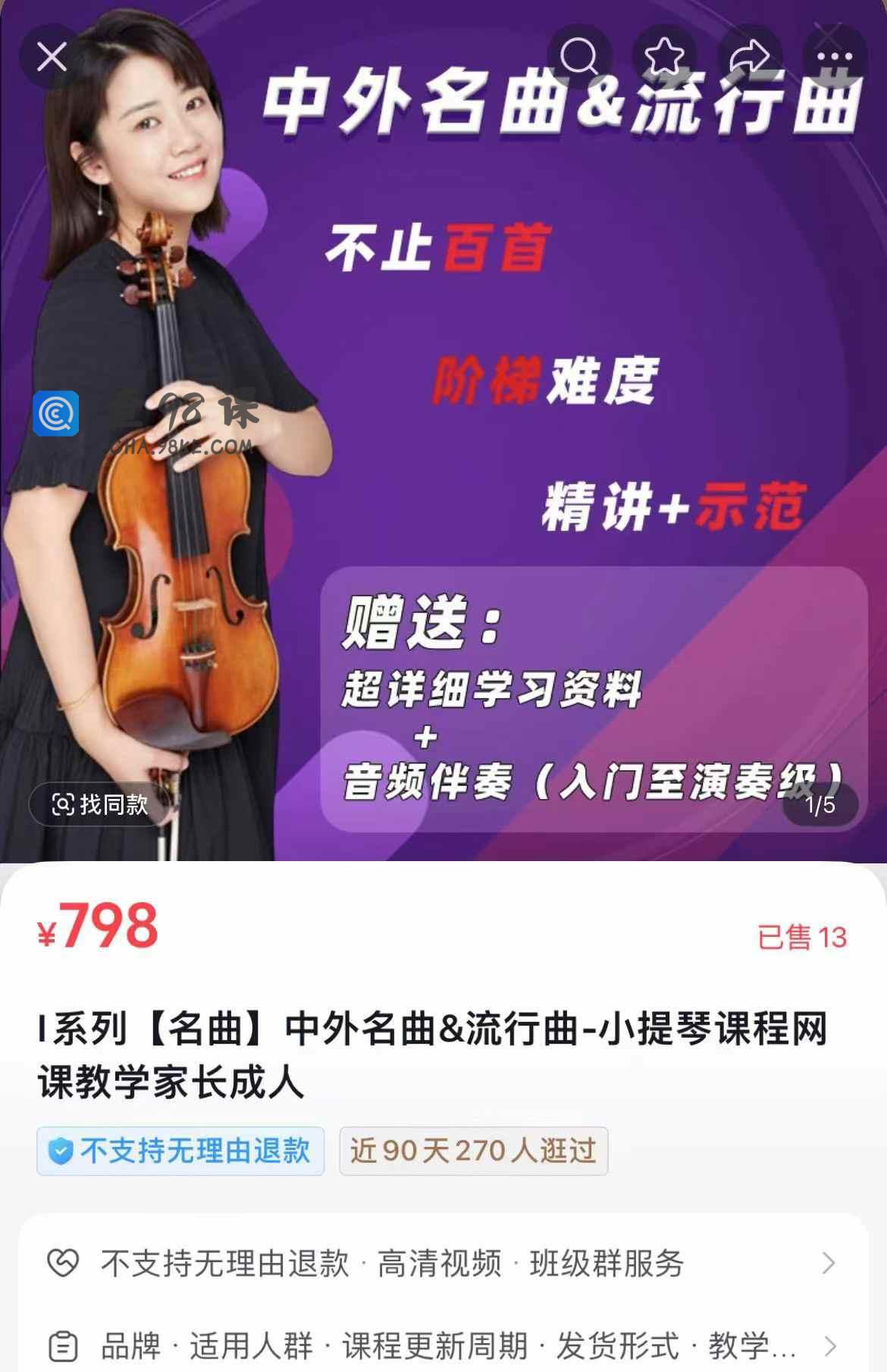Open the three-dot overflow menu
This screenshot has width=887, height=1372.
[x=834, y=57]
